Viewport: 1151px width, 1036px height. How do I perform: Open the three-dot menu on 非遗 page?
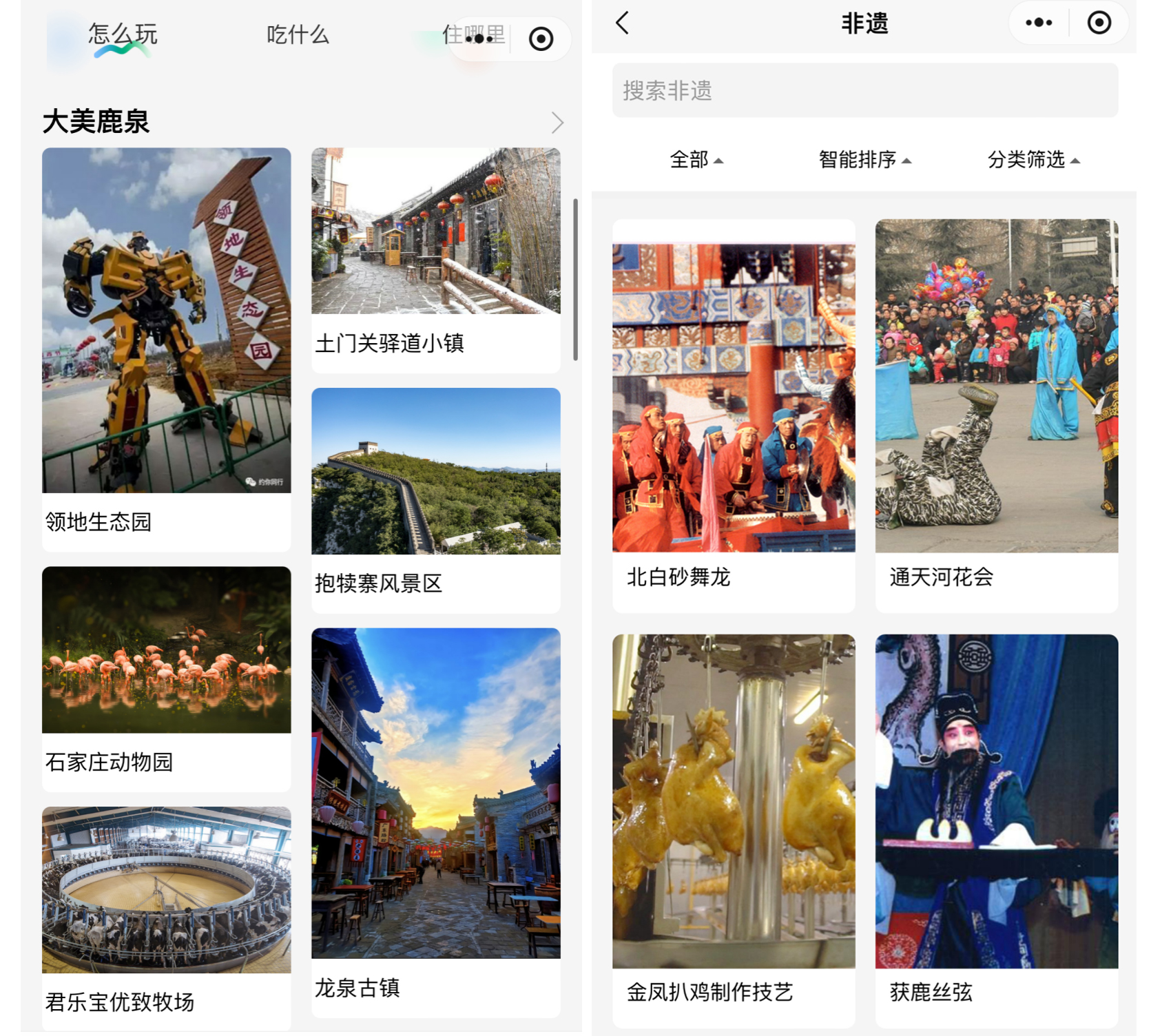(x=1038, y=23)
